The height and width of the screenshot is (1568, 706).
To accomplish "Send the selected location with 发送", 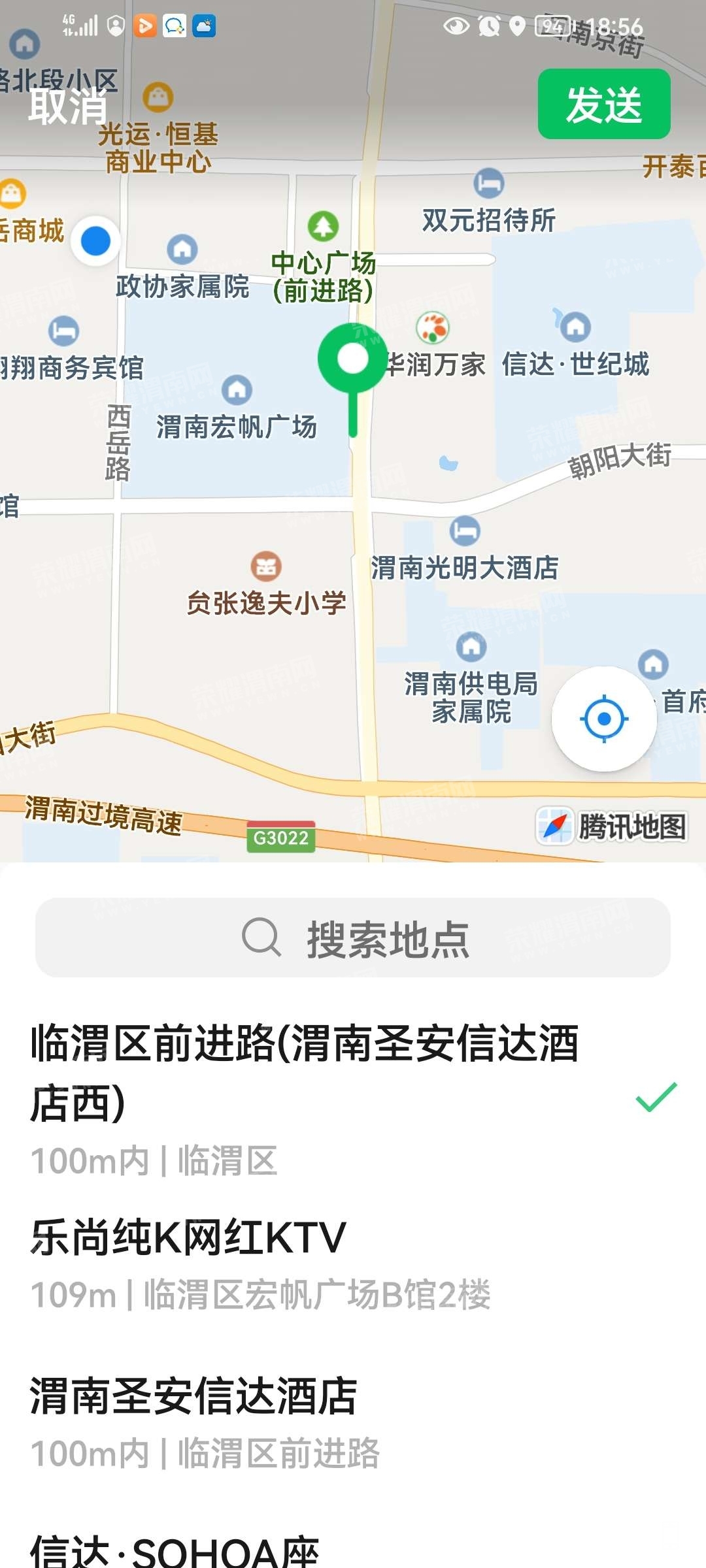I will [603, 105].
